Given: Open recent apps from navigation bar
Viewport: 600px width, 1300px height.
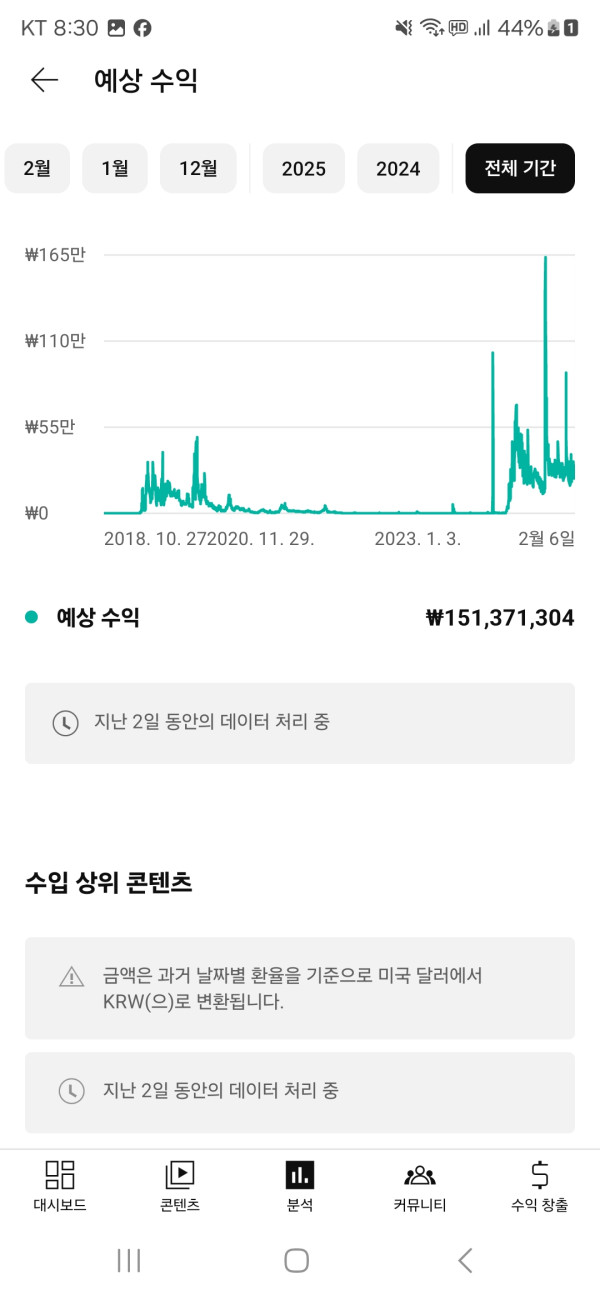Looking at the screenshot, I should click(129, 1261).
